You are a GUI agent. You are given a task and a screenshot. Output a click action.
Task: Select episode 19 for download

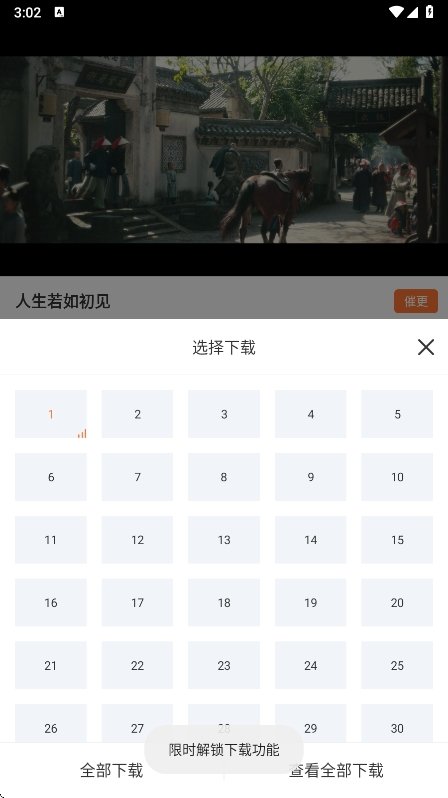pos(311,603)
